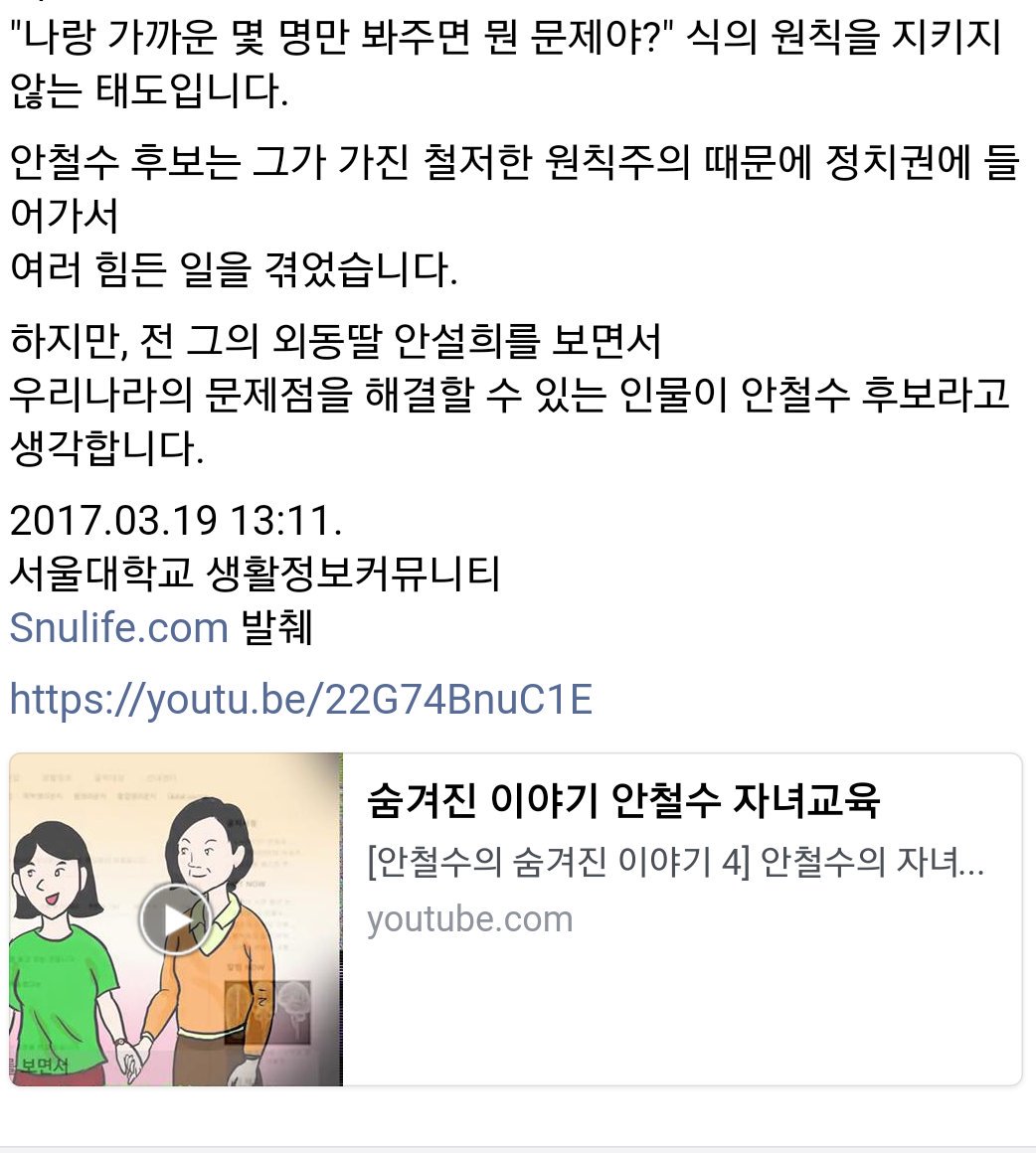Open the Snulife.com link

click(x=118, y=628)
